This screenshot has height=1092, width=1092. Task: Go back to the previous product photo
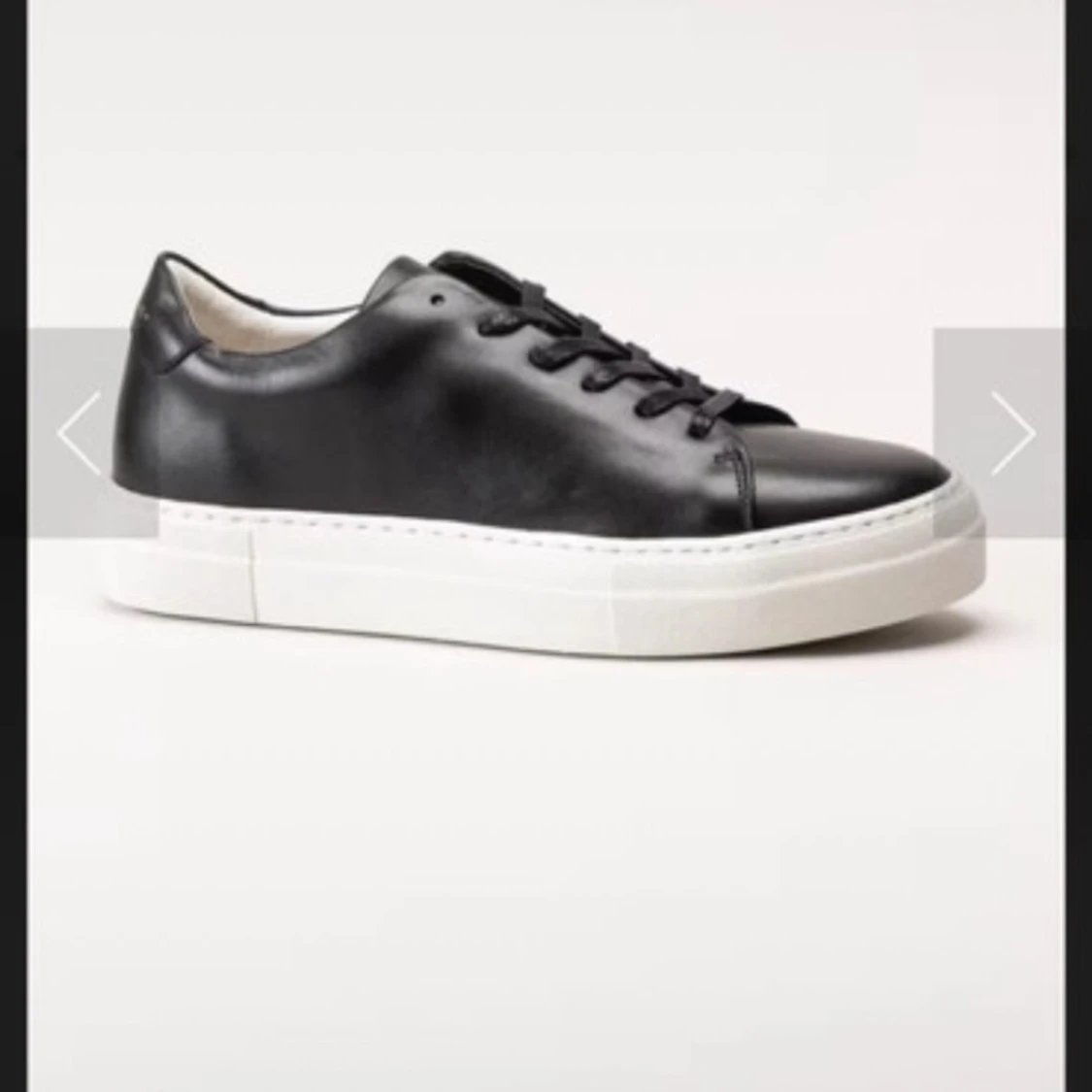(79, 433)
